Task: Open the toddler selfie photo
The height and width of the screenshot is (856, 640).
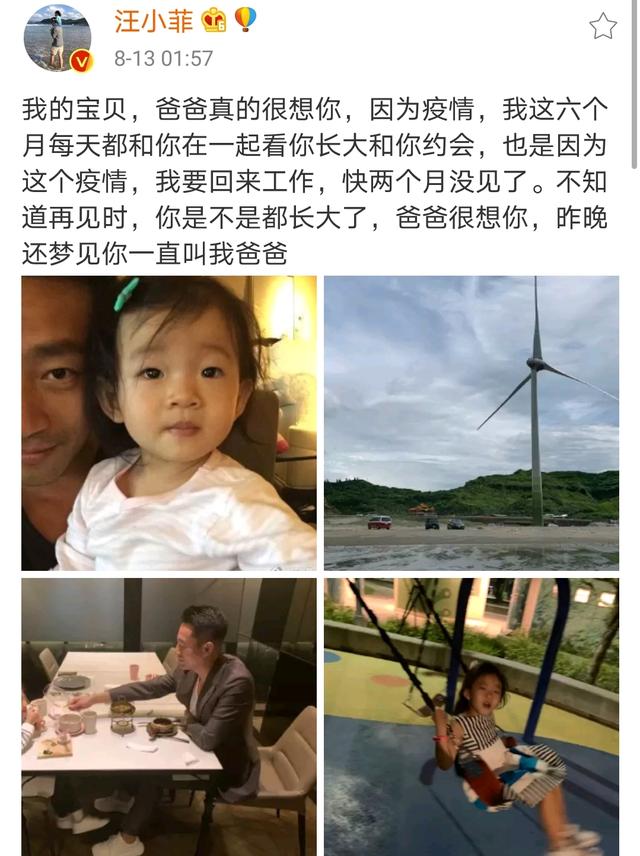Action: click(169, 423)
